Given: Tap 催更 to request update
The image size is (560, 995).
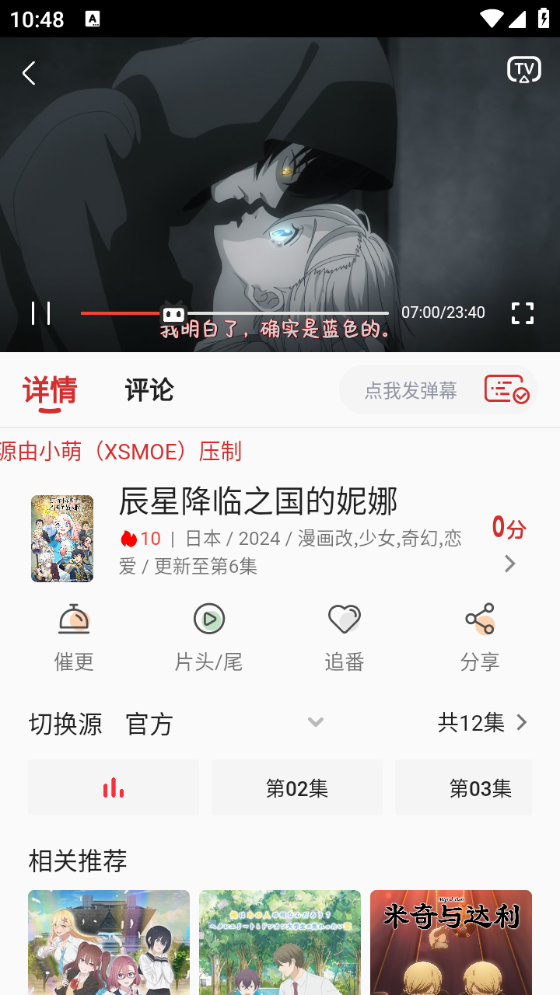Looking at the screenshot, I should click(74, 638).
